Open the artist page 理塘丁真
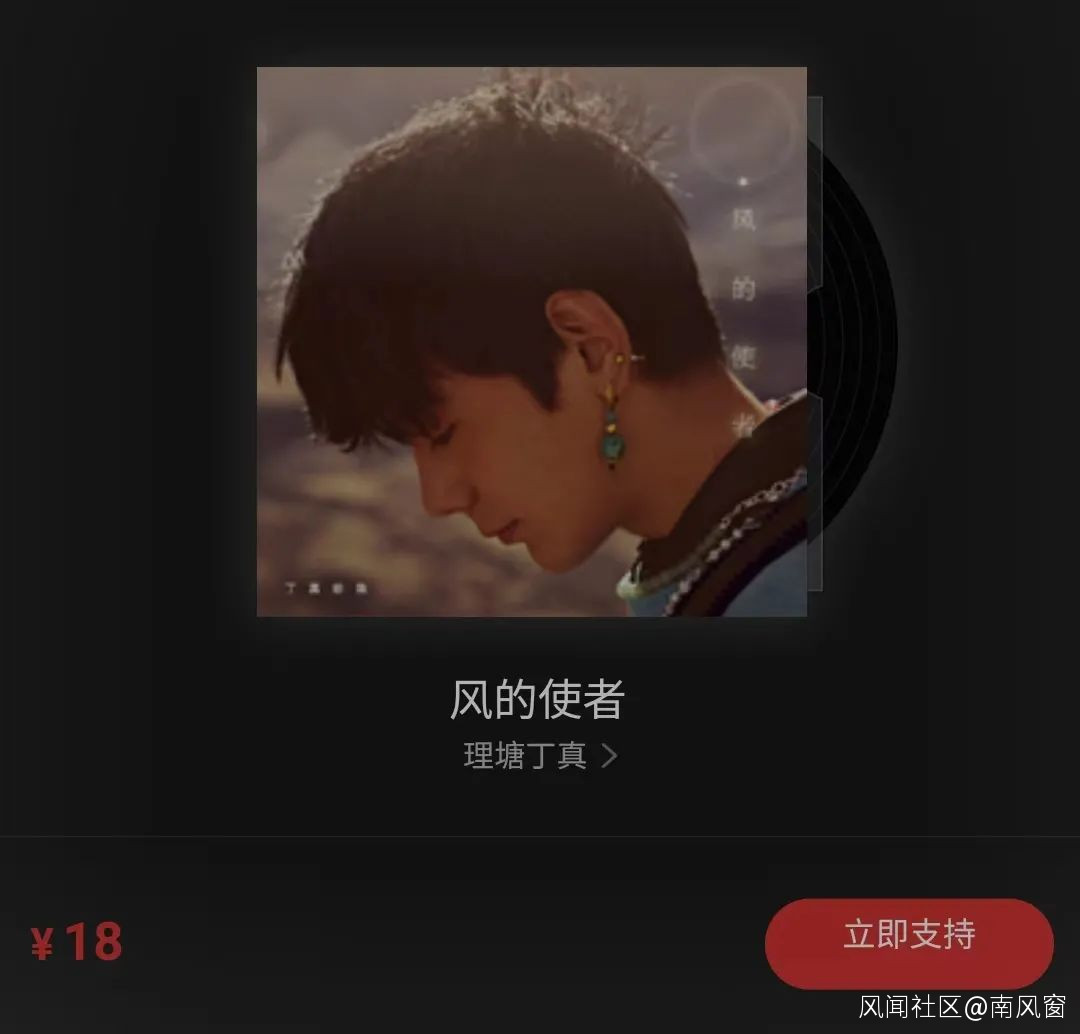The height and width of the screenshot is (1034, 1080). point(540,756)
